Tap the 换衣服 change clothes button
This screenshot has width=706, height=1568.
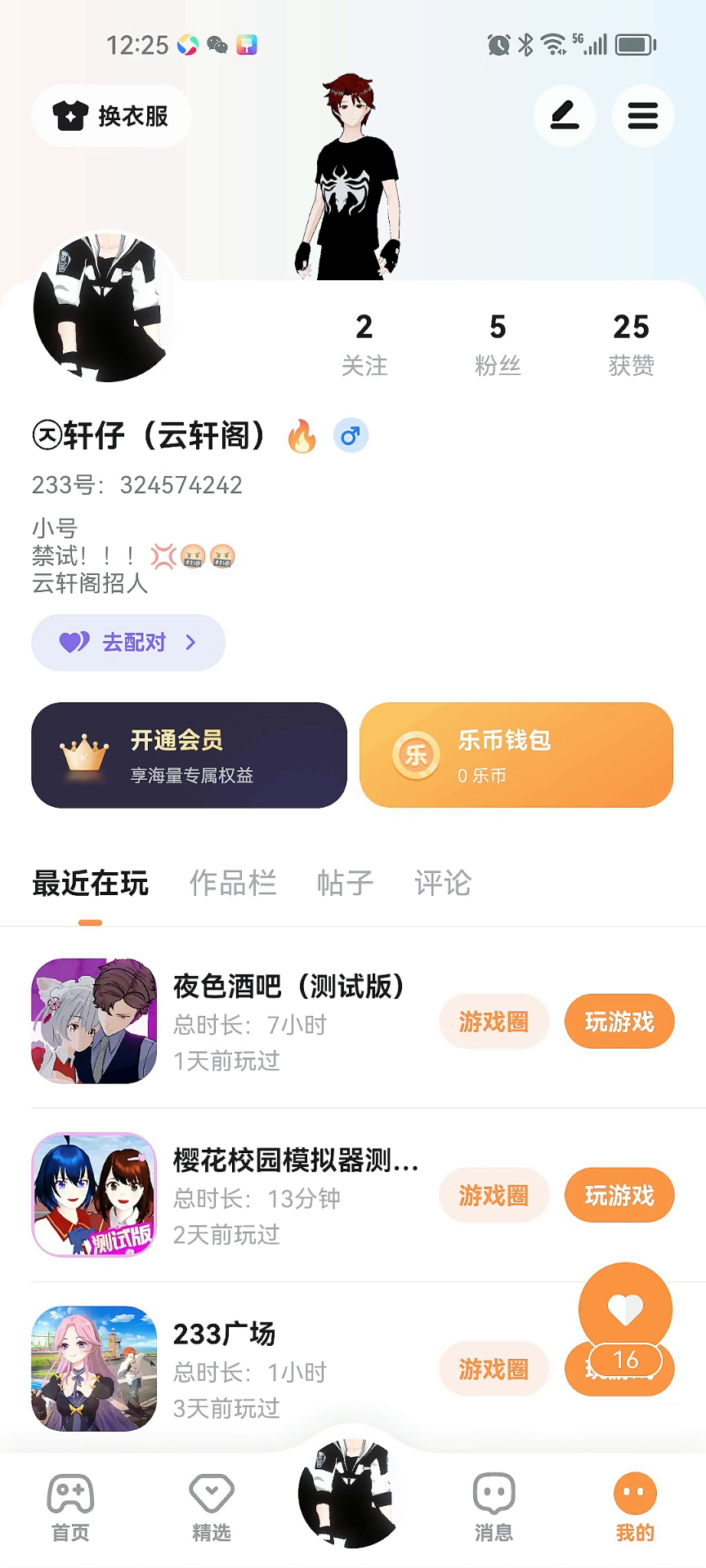[x=112, y=116]
